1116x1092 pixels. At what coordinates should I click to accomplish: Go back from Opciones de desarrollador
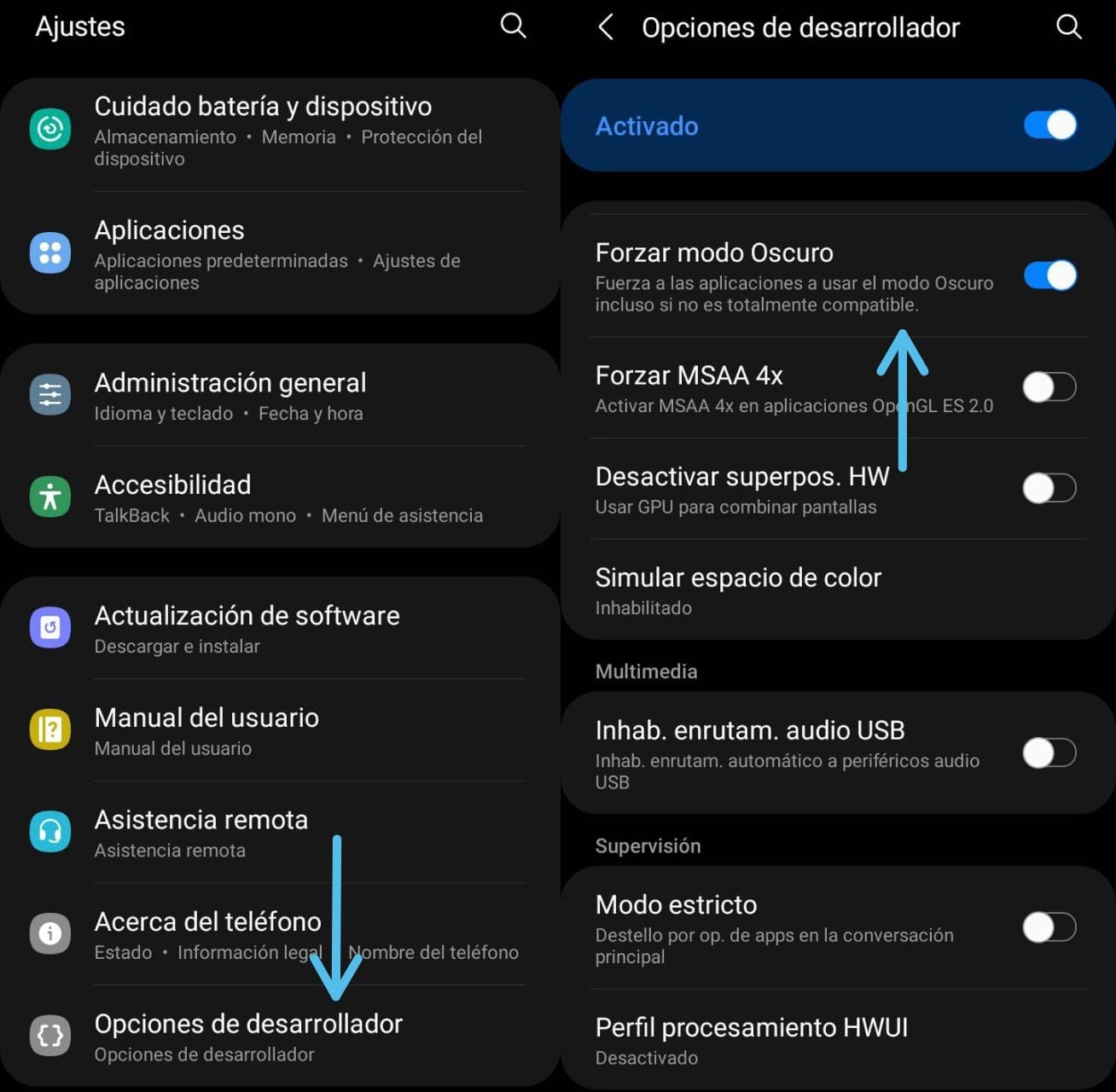point(606,27)
